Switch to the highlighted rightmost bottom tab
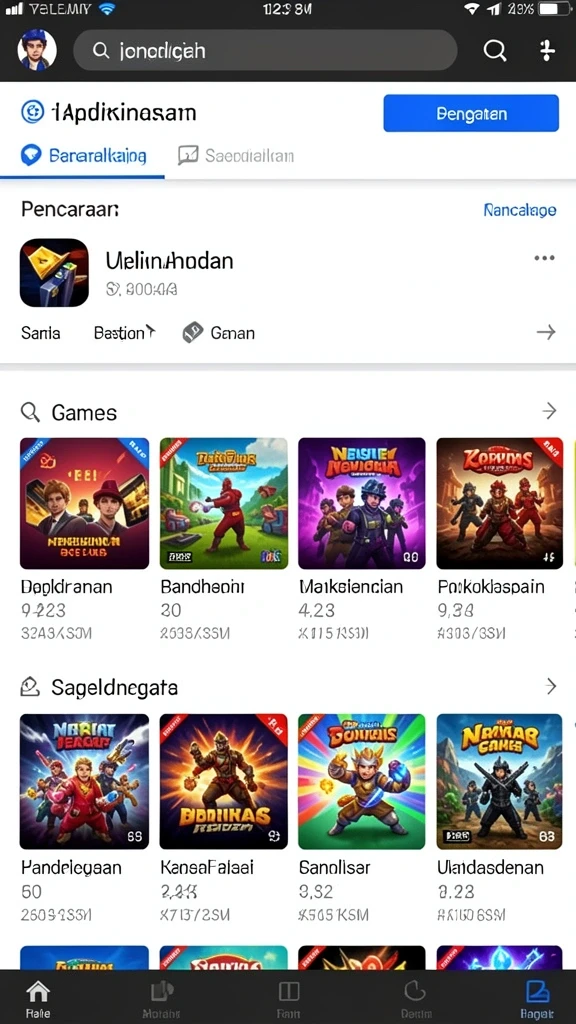 tap(537, 999)
